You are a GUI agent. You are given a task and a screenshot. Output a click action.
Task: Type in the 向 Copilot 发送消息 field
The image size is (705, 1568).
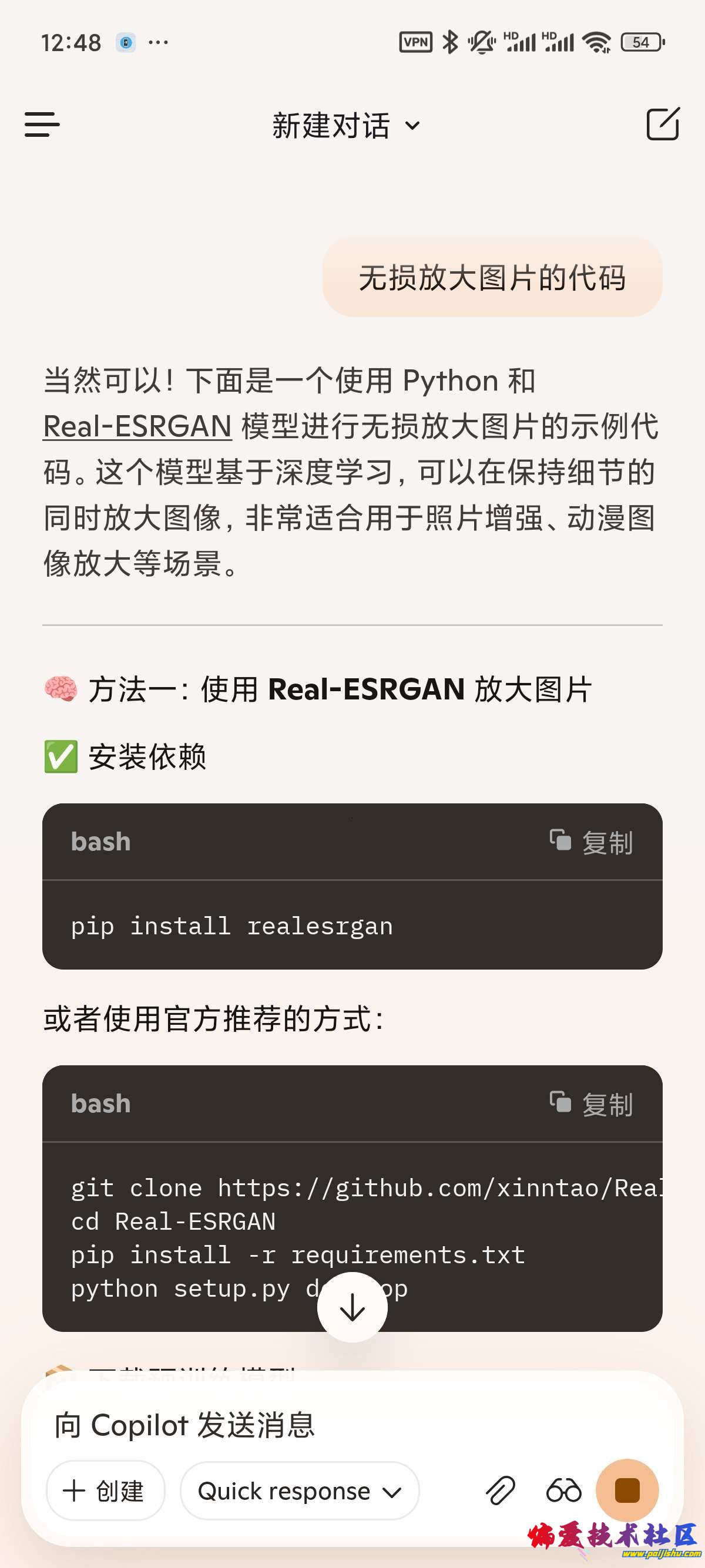[x=304, y=1425]
